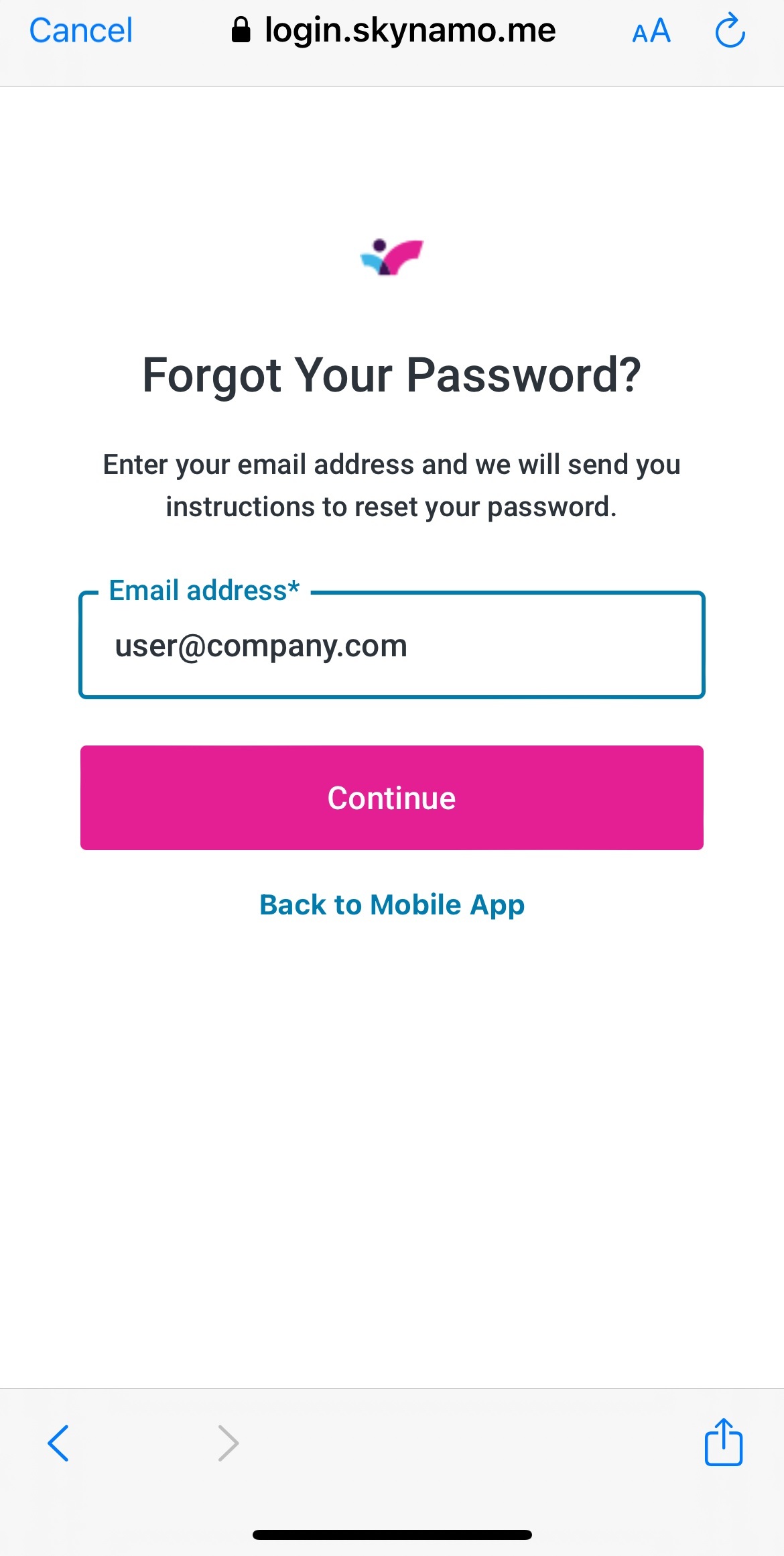
Task: Open the AA text size menu
Action: point(651,32)
